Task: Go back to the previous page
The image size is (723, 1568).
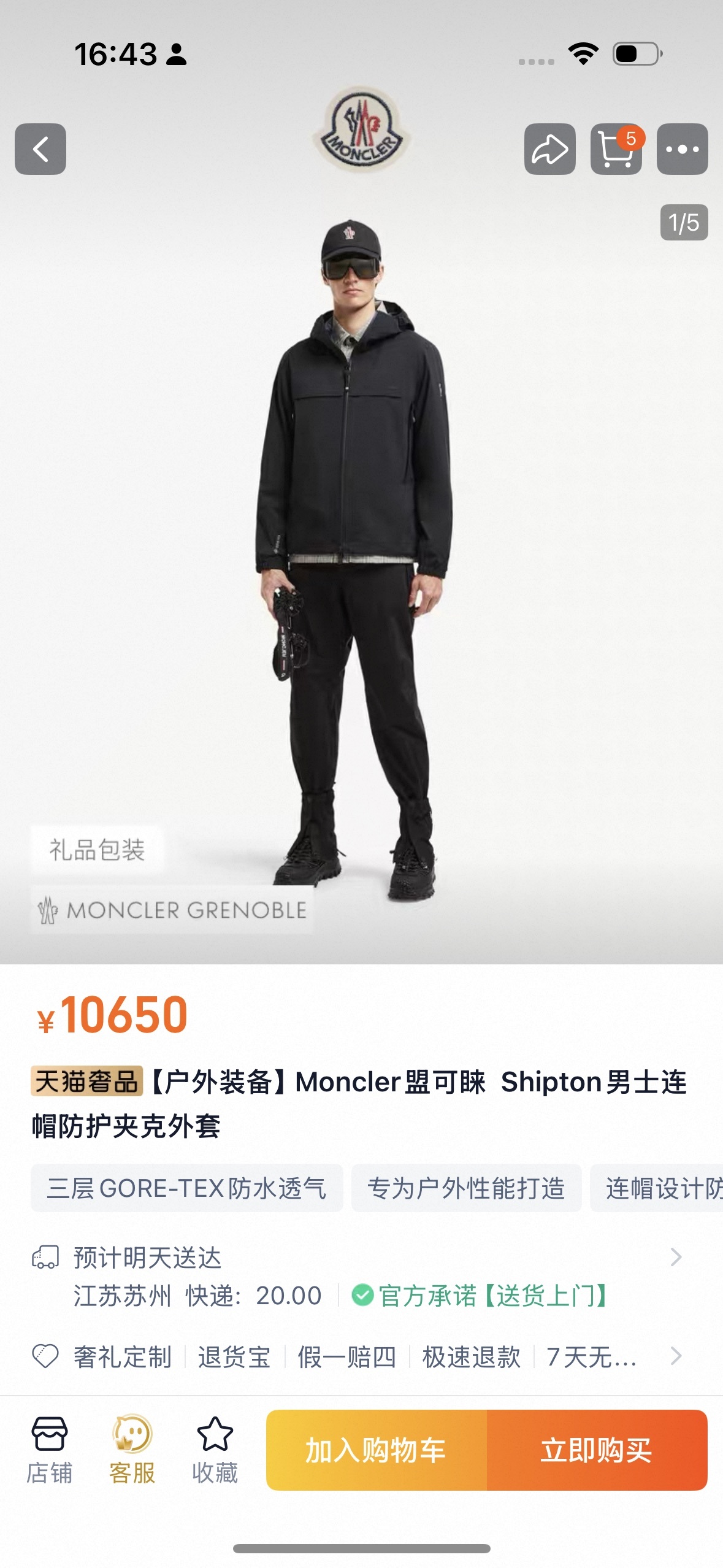Action: click(40, 149)
